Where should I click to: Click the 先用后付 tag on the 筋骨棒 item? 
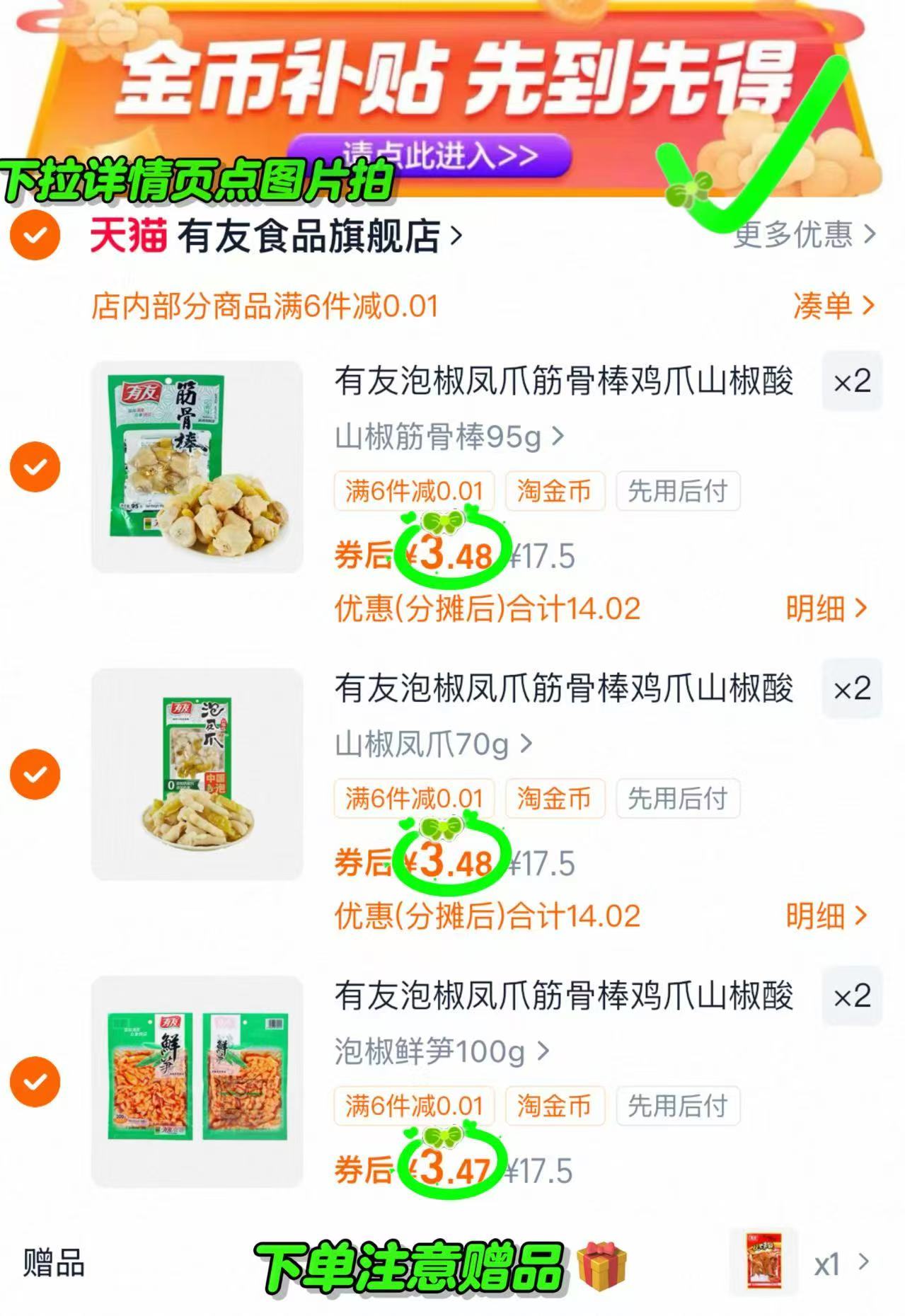[679, 491]
